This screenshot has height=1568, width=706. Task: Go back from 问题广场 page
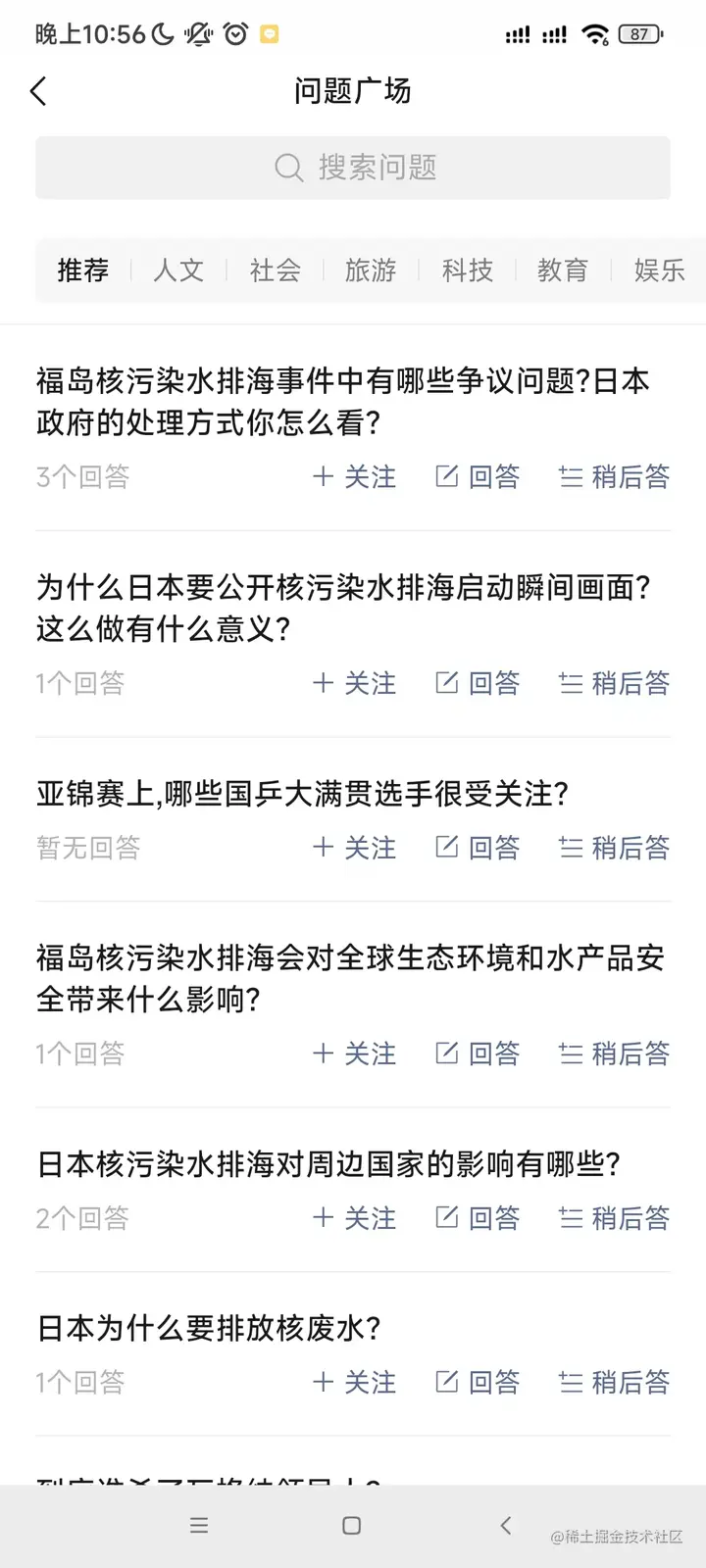pyautogui.click(x=39, y=92)
